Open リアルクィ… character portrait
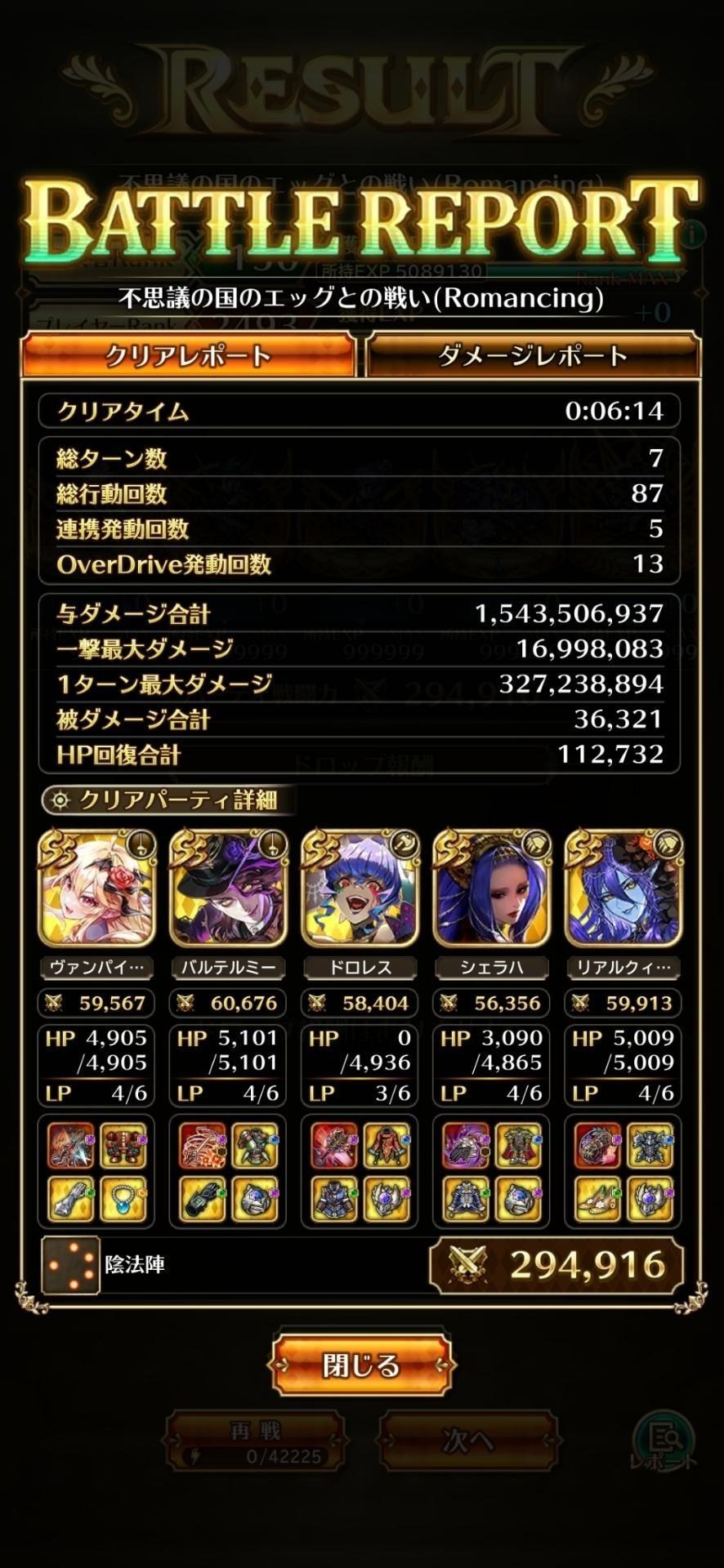The width and height of the screenshot is (724, 1568). click(623, 889)
